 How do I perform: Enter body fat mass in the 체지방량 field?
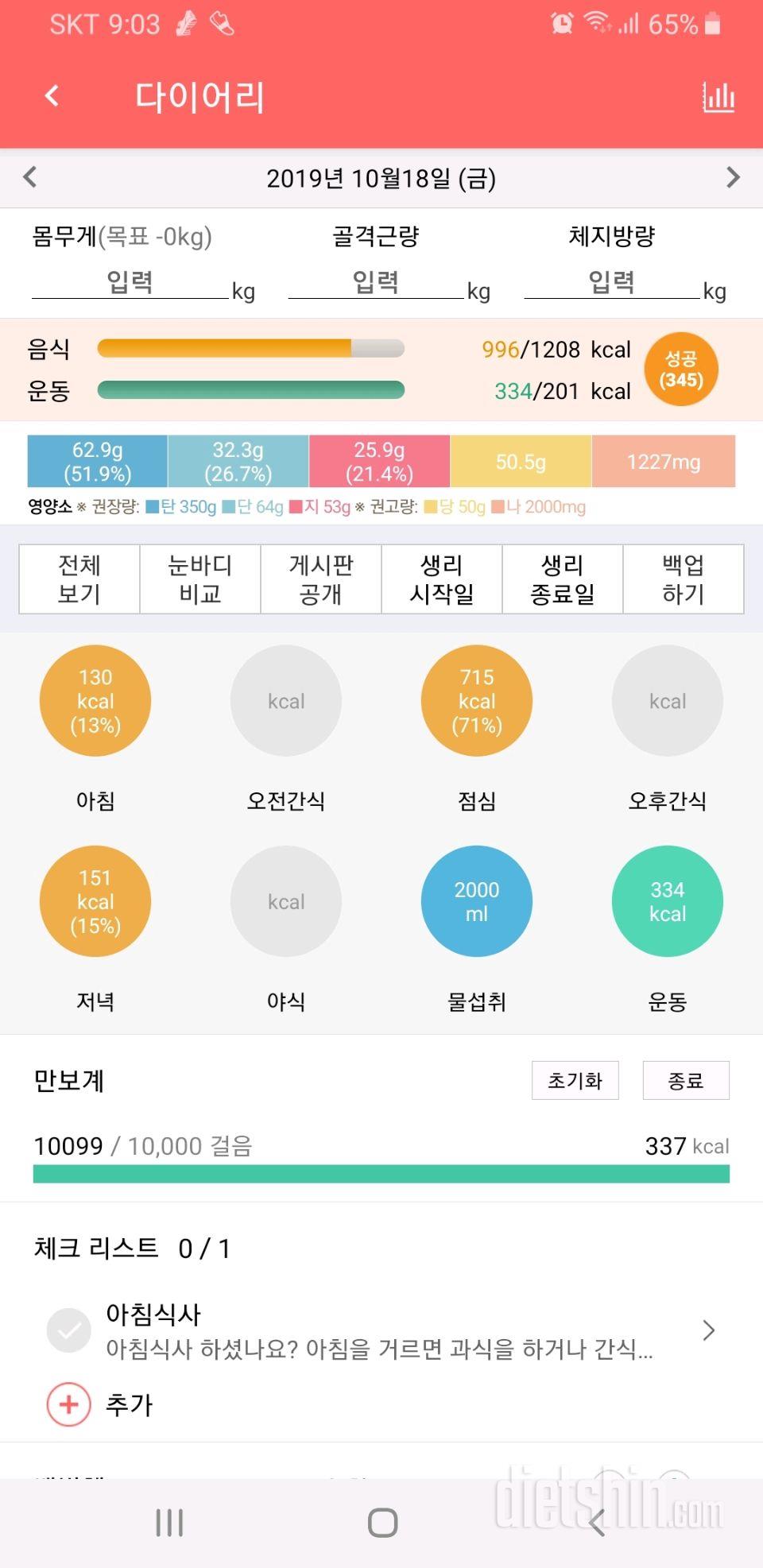coord(611,282)
